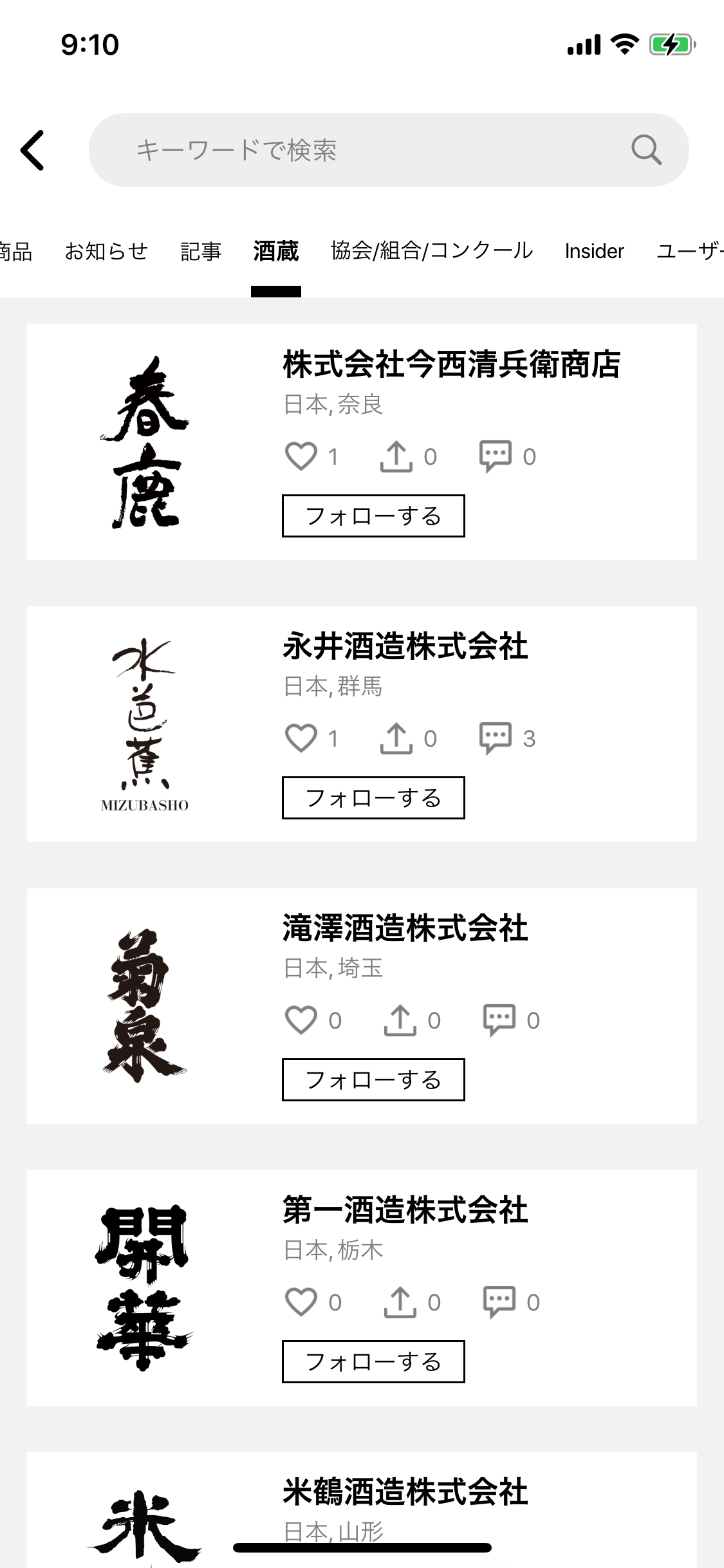
Task: Like 永井酒造株式会社 with the heart
Action: (301, 738)
